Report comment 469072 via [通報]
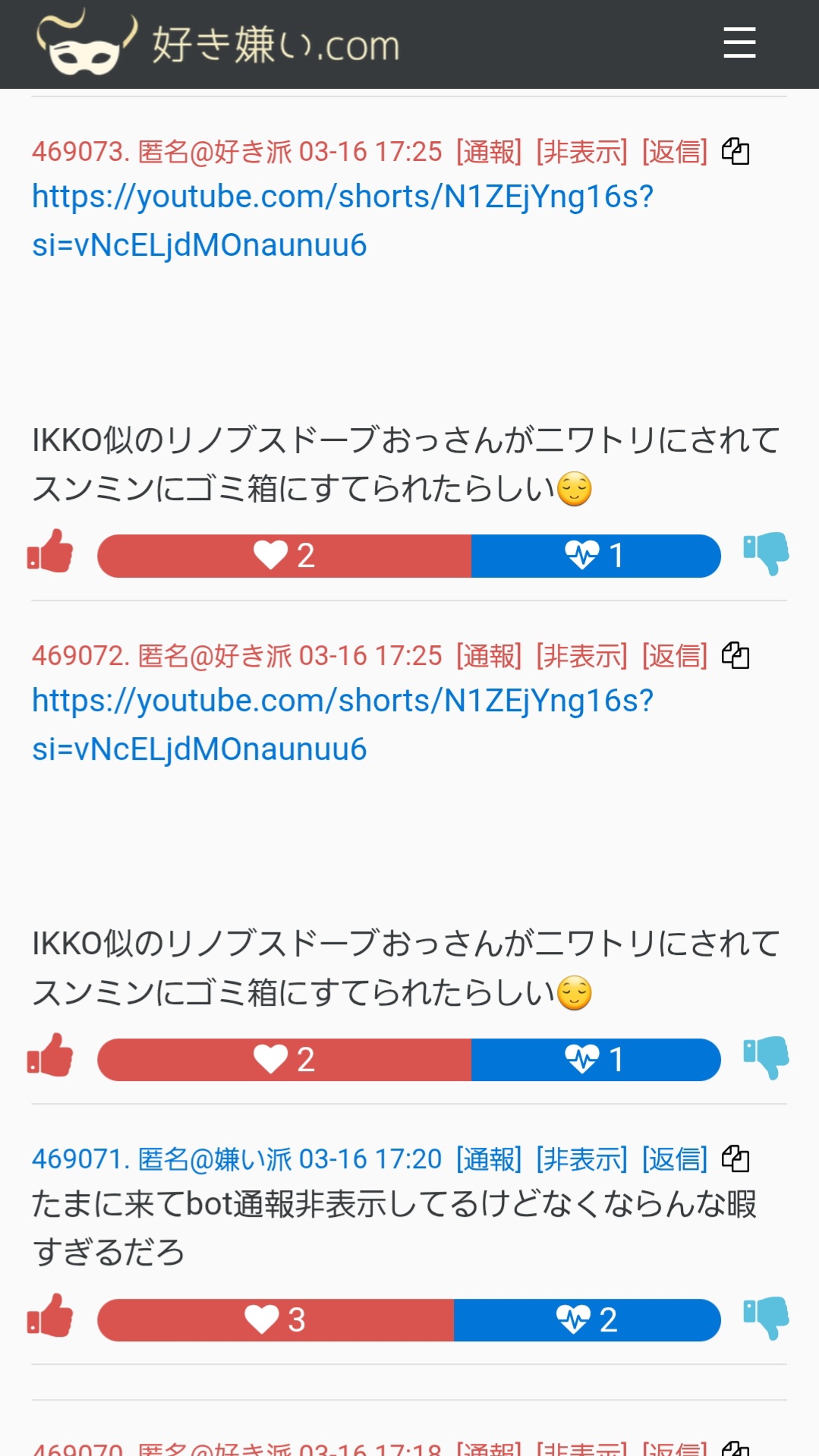Screen dimensions: 819x1456 pyautogui.click(x=489, y=656)
